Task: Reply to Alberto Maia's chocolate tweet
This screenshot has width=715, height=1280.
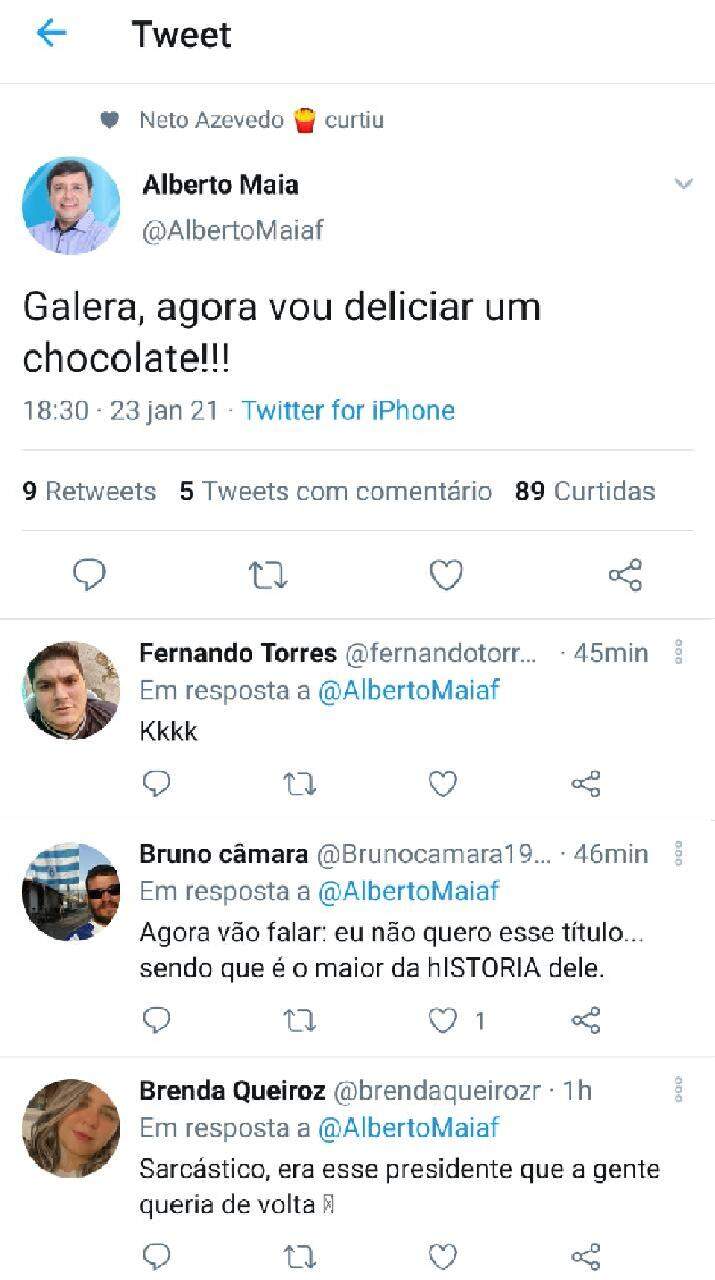Action: (x=90, y=574)
